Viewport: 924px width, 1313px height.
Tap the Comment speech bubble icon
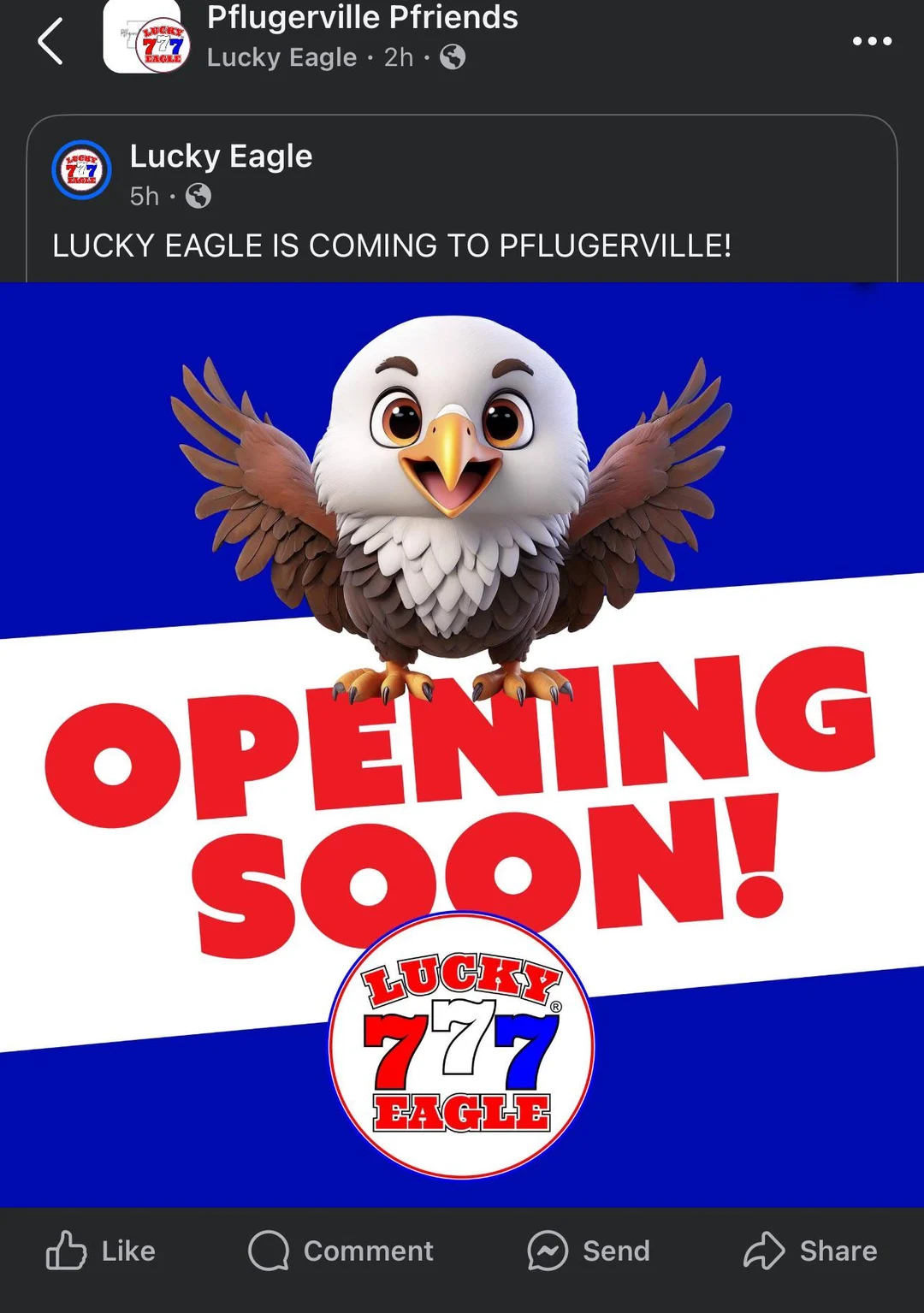pos(269,1251)
